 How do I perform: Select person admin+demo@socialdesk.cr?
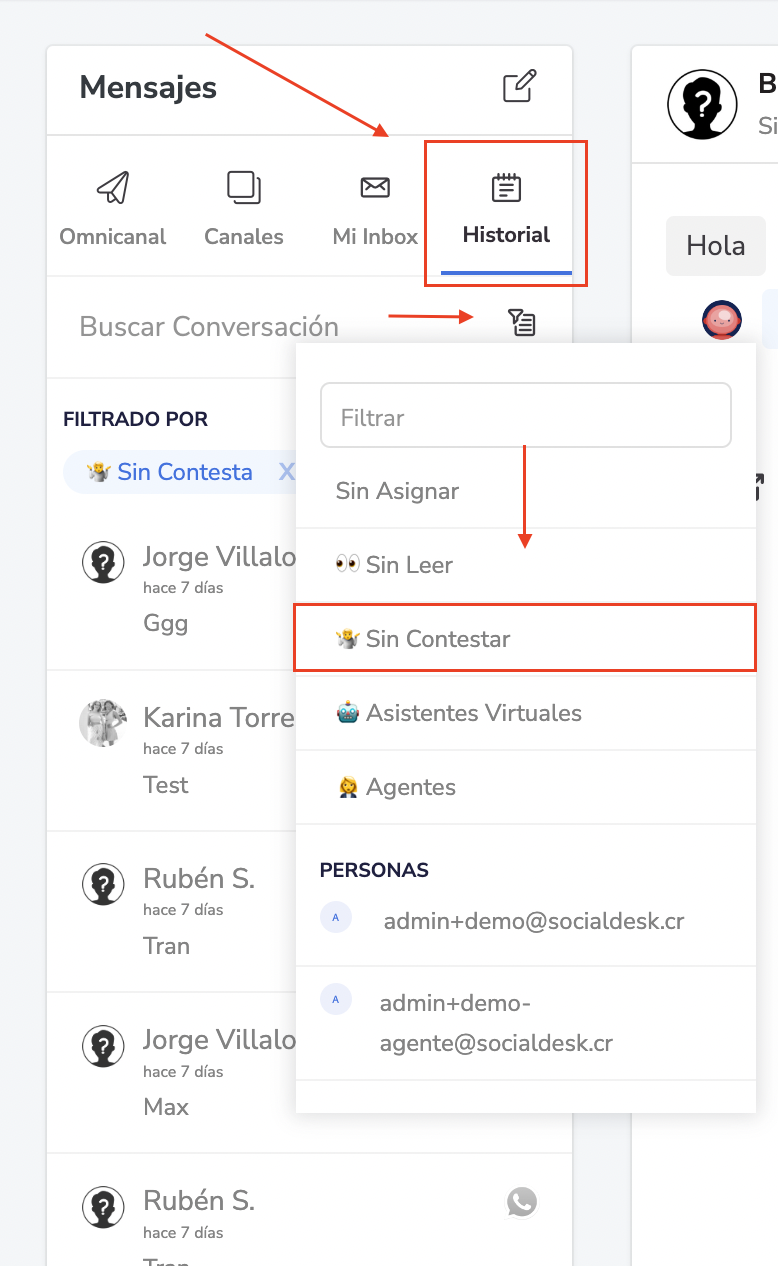pos(526,921)
